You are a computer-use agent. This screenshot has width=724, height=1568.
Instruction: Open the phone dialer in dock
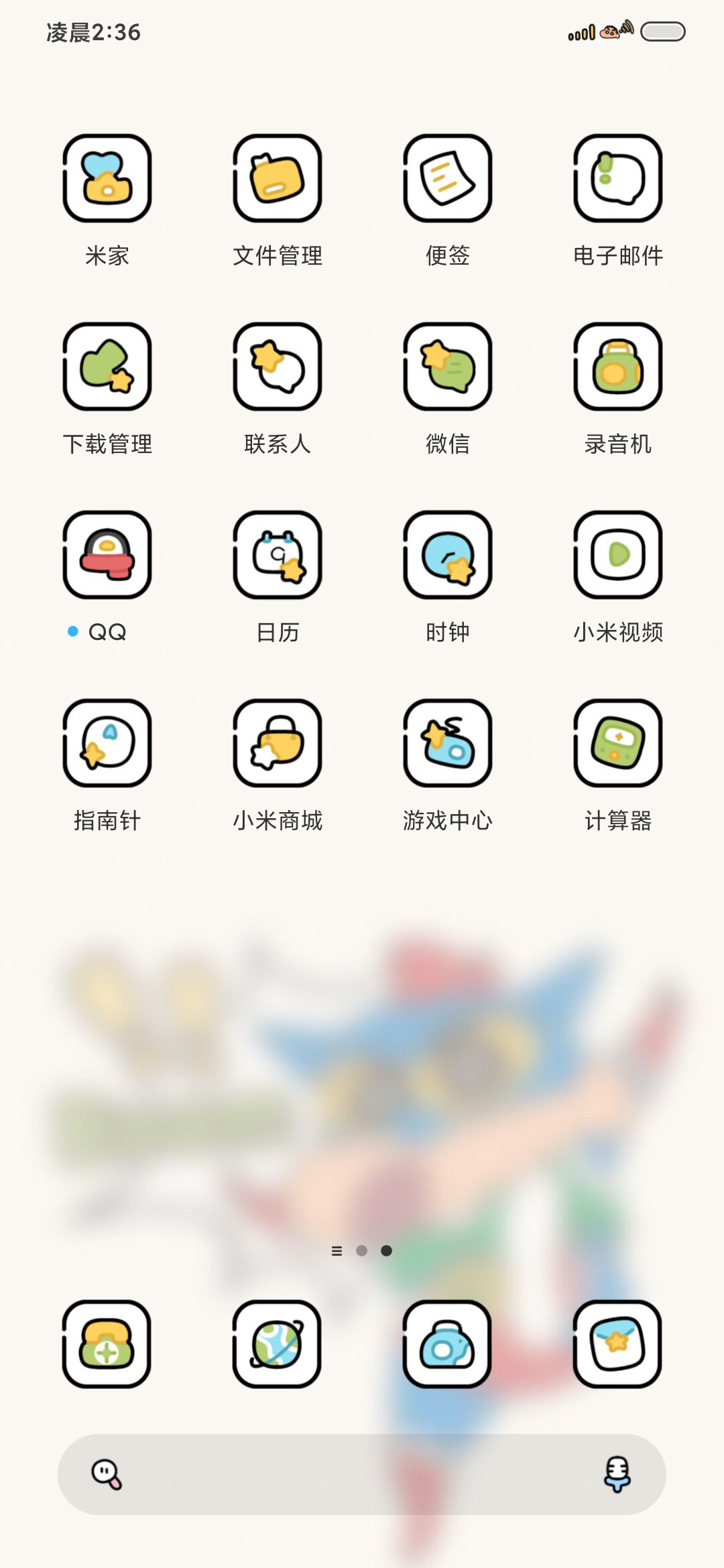(107, 1344)
